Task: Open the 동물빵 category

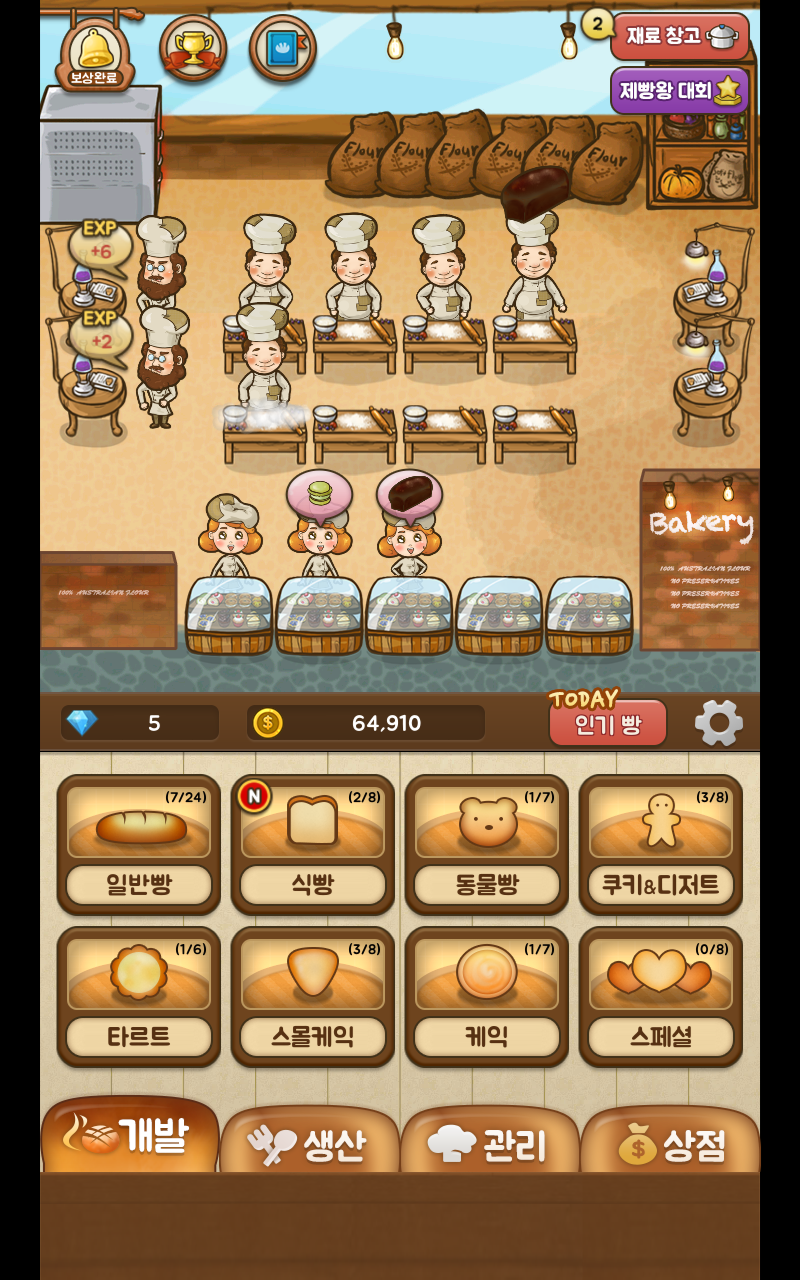Action: [x=487, y=845]
